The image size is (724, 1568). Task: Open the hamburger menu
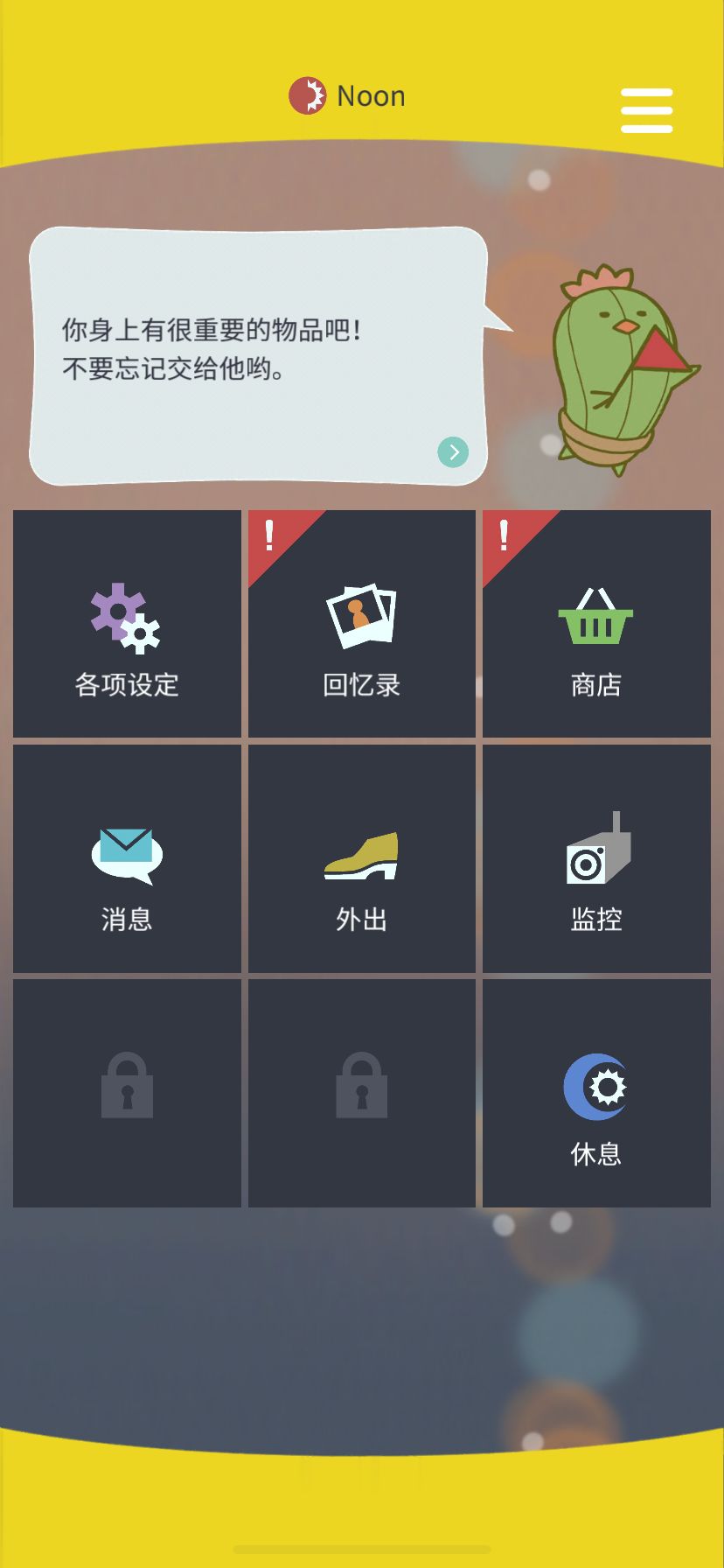646,110
